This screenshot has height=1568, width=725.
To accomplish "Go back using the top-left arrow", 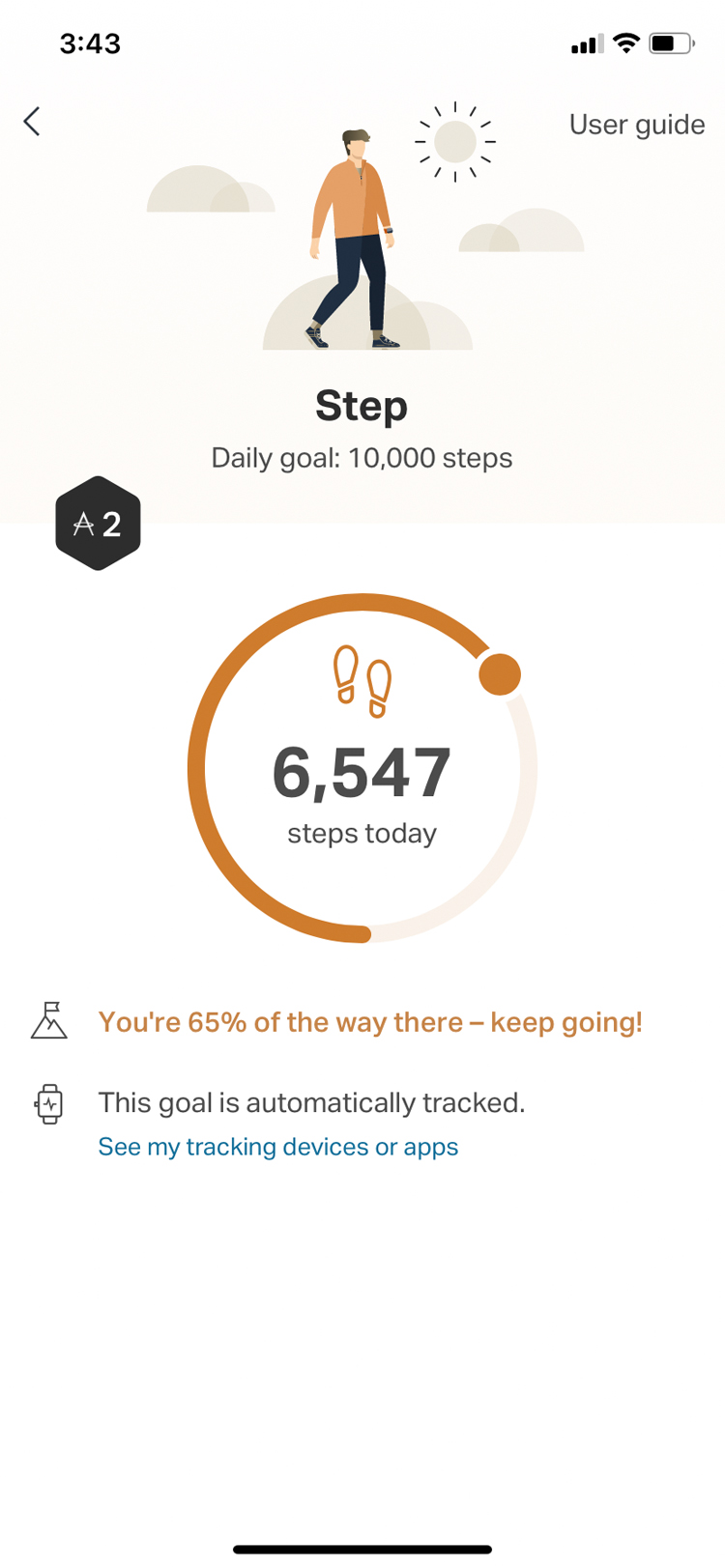I will 32,122.
